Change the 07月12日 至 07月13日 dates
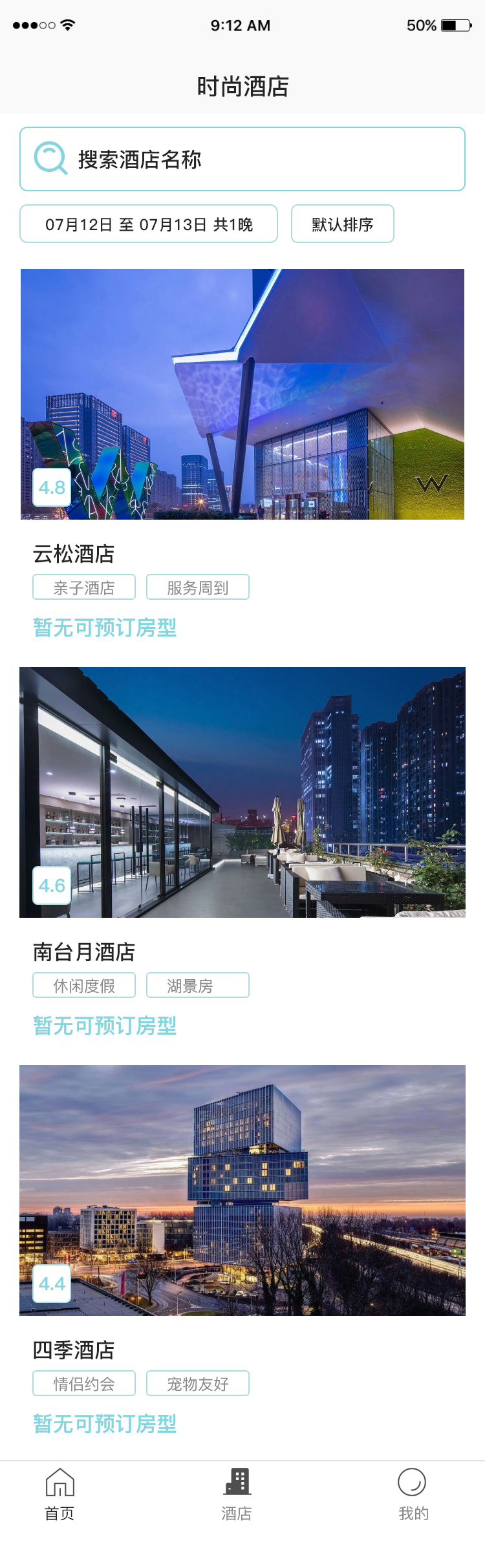Image resolution: width=485 pixels, height=1568 pixels. pos(149,224)
